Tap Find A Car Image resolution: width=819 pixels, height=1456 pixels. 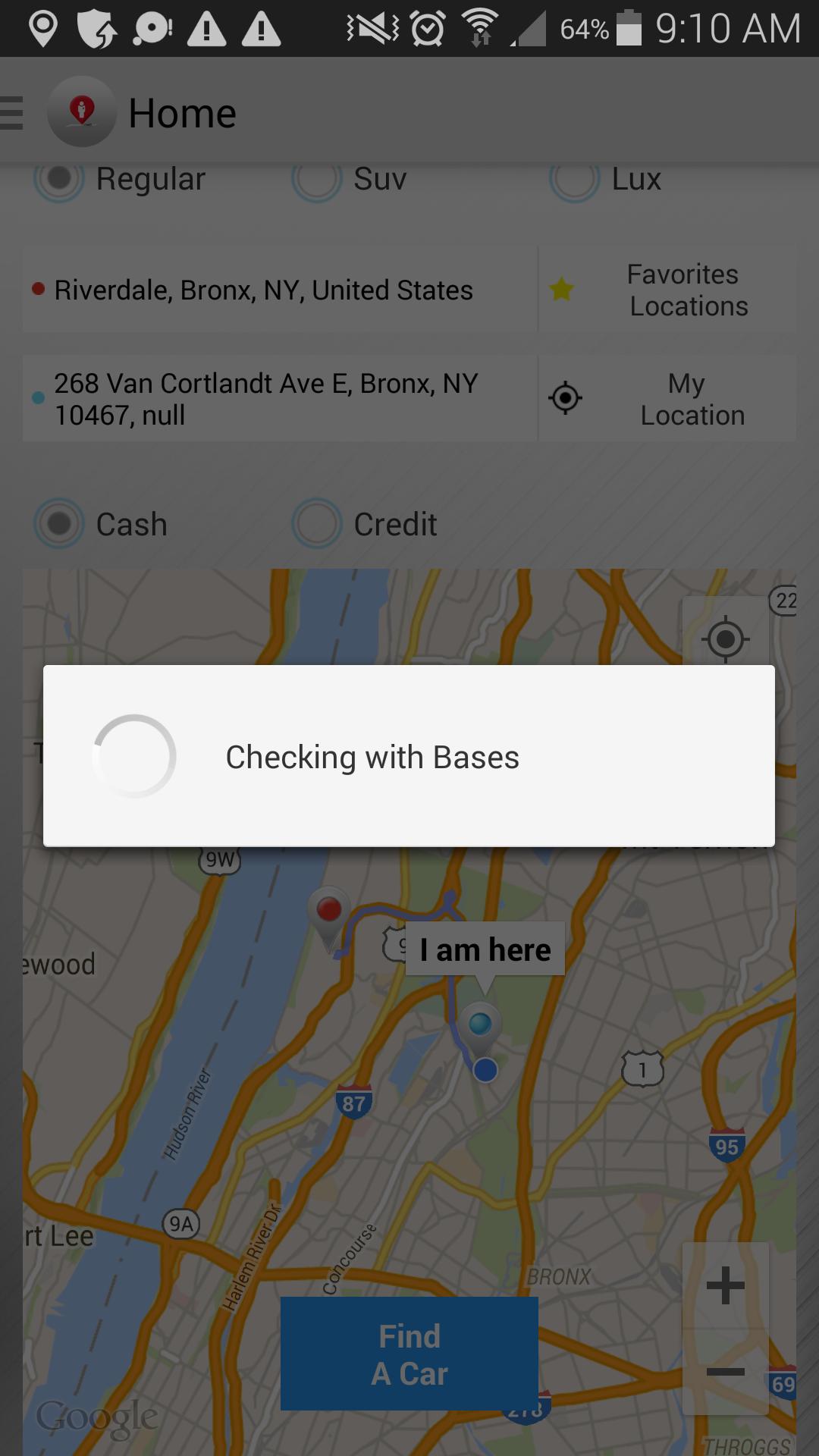click(x=409, y=1354)
